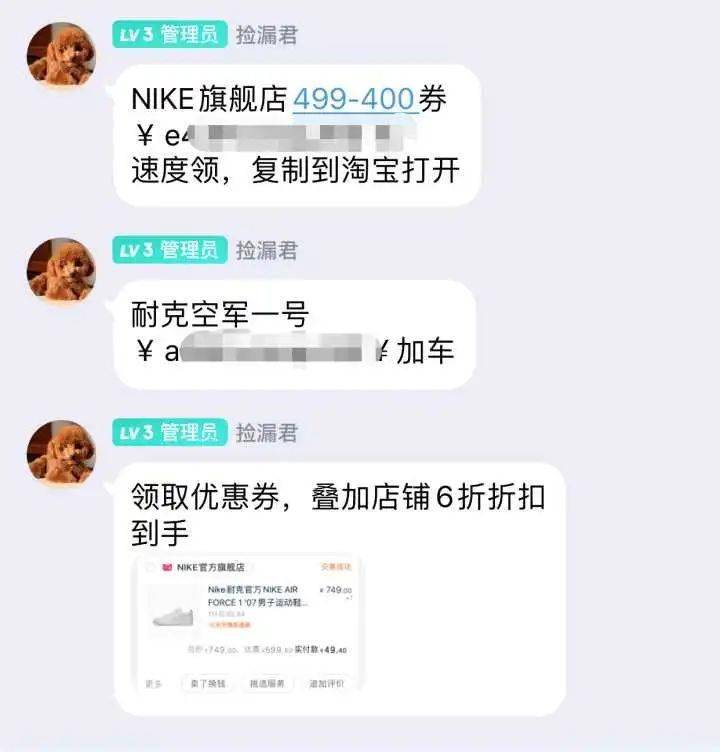Tap the avatar beside the 领取优惠券 message

61,453
